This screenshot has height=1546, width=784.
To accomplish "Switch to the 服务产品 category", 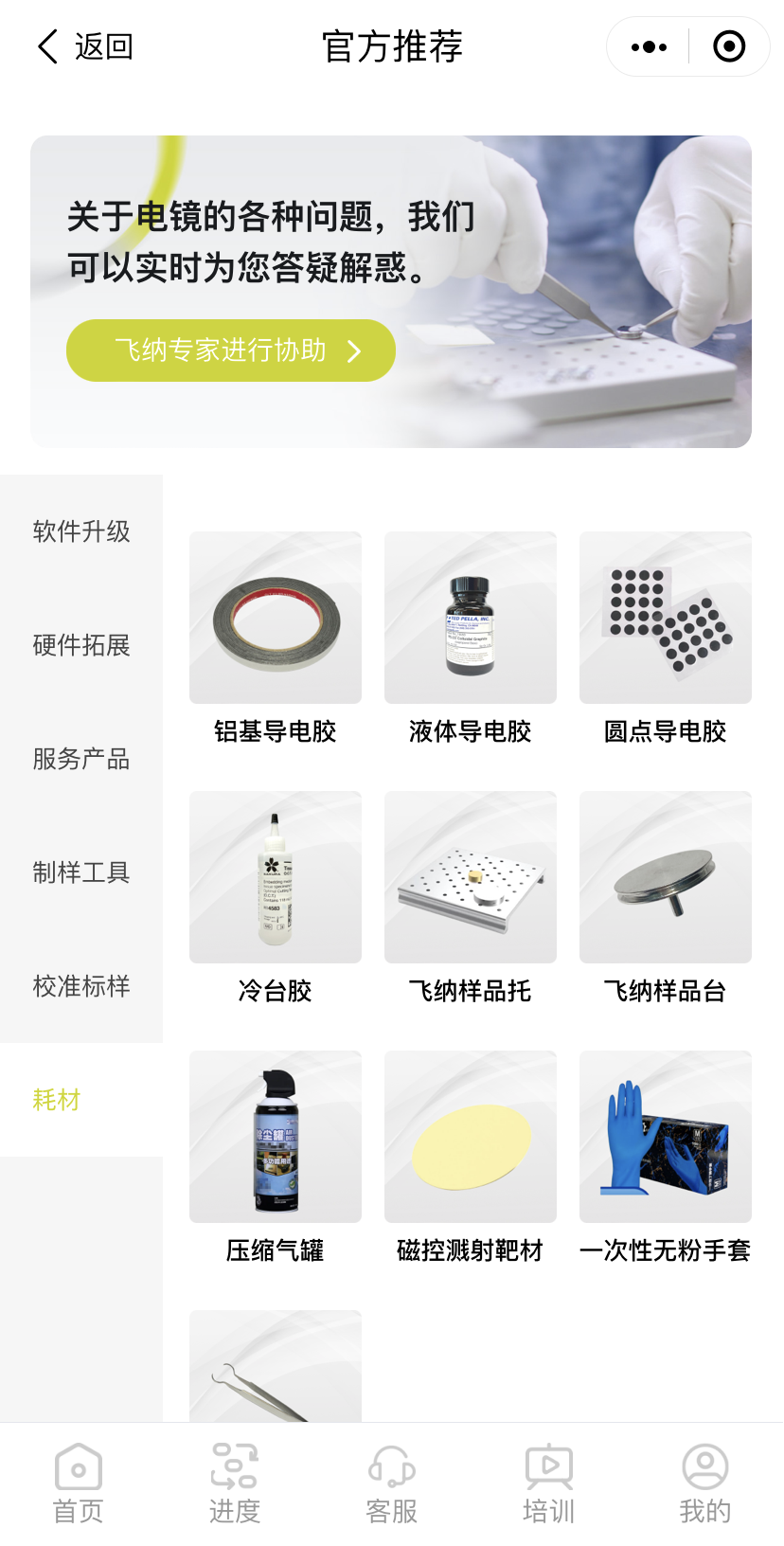I will point(81,759).
